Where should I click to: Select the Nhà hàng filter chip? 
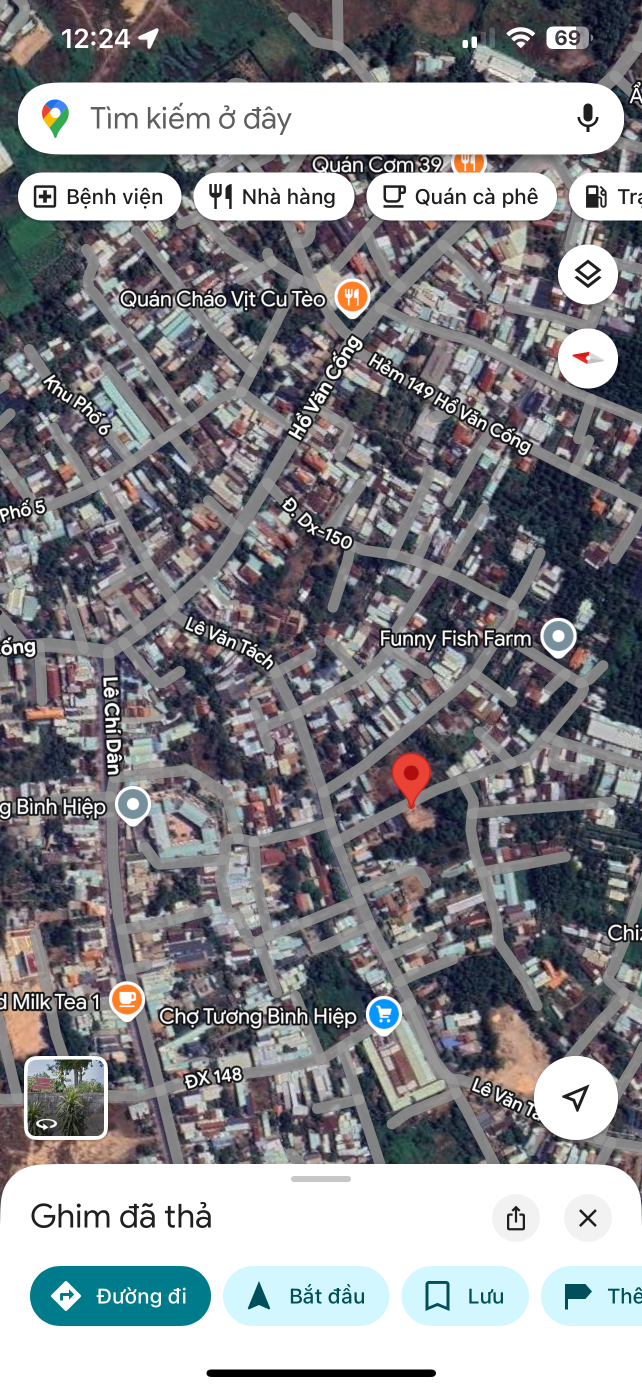point(274,196)
